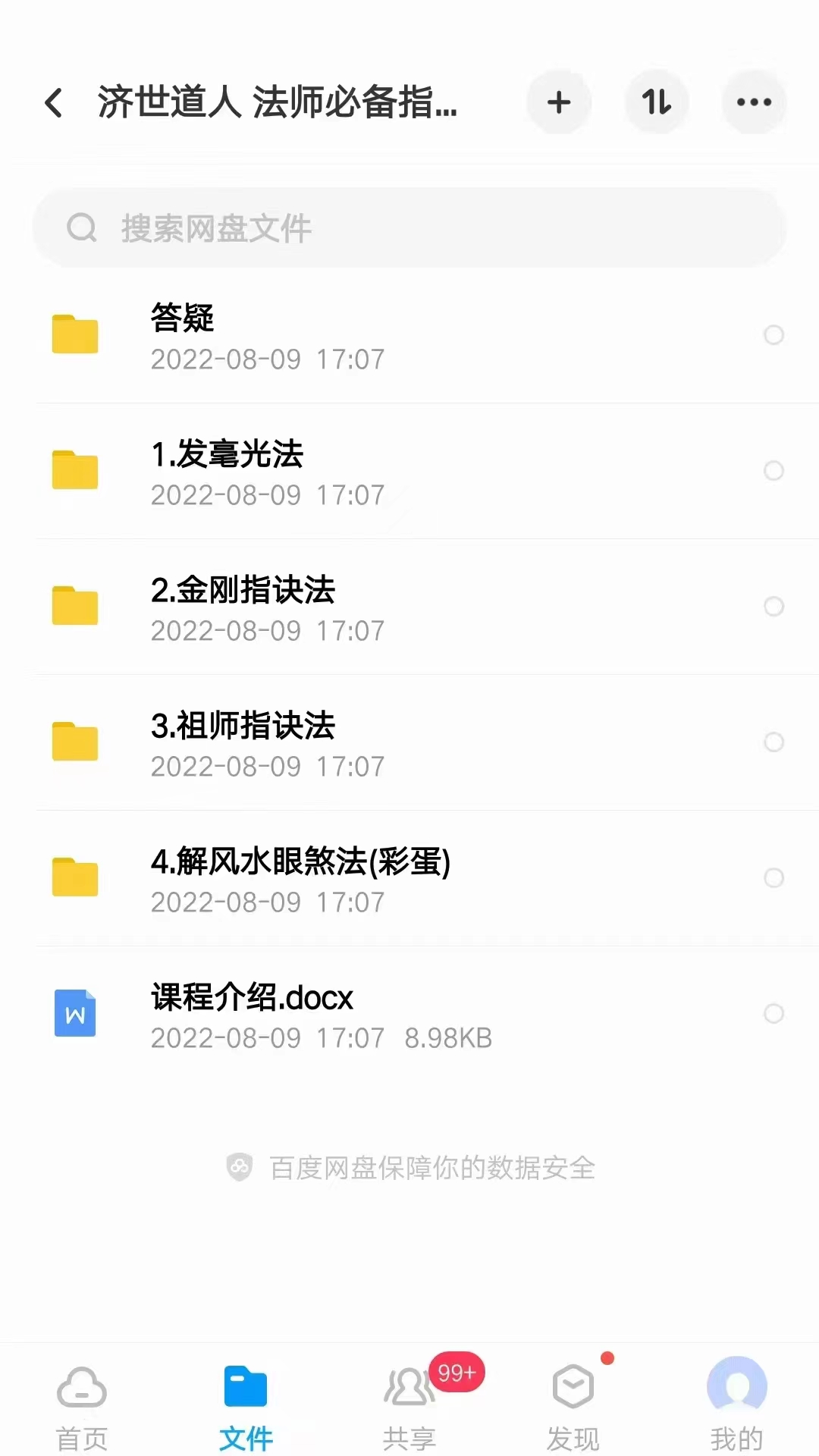Check the circle next to 课程介绍.docx
This screenshot has height=1456, width=819.
[774, 1014]
